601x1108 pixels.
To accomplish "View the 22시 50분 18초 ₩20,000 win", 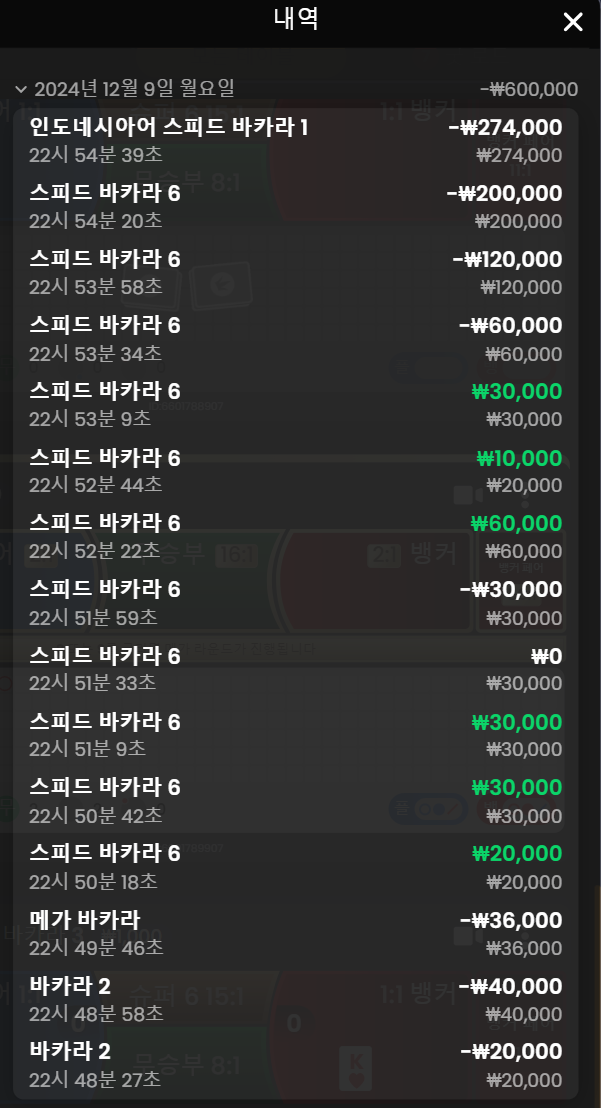I will (295, 866).
